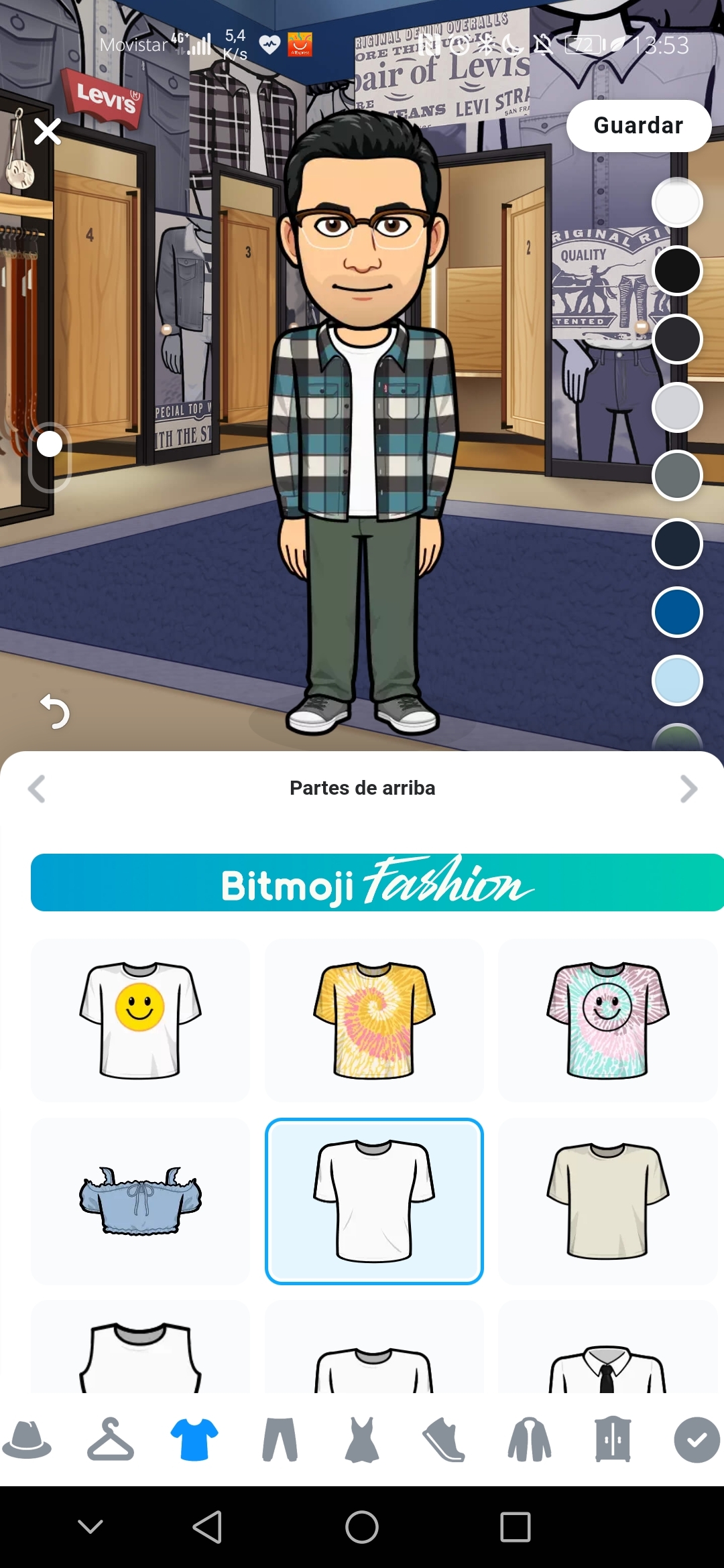Go to the previous clothing category

(x=37, y=789)
